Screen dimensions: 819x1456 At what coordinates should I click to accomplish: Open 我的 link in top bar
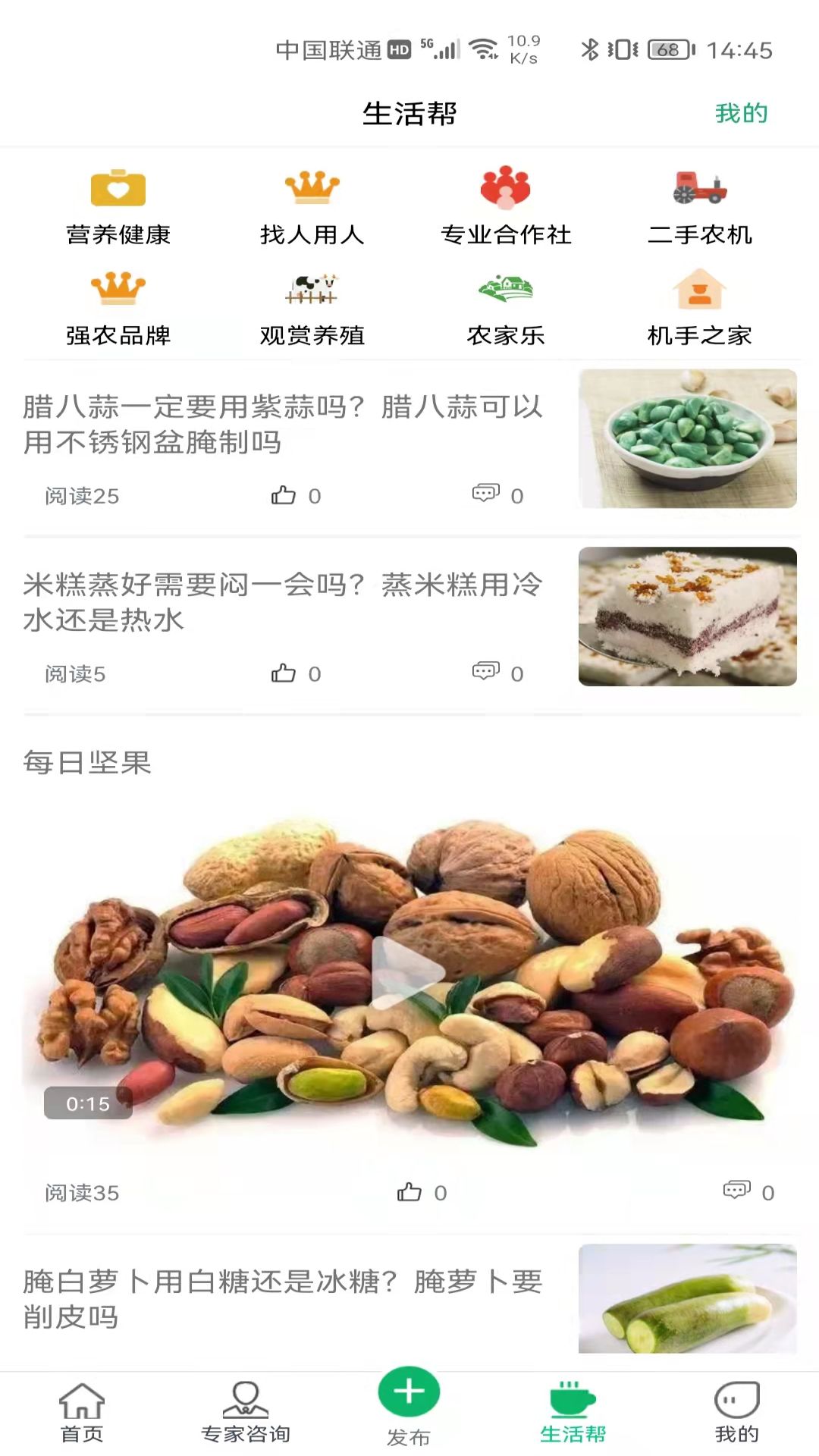[741, 114]
